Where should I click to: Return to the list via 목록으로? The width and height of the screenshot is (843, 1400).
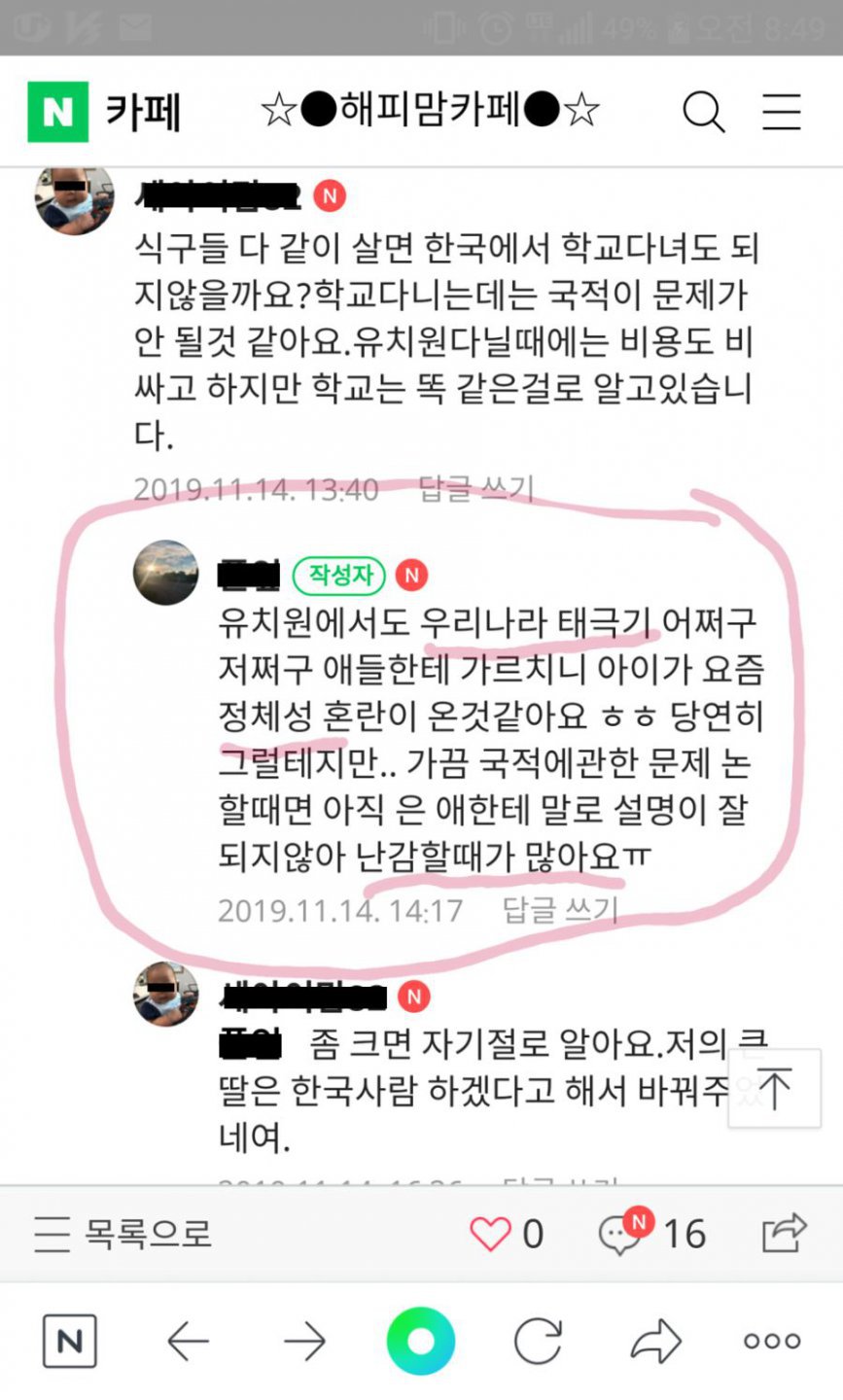123,1234
